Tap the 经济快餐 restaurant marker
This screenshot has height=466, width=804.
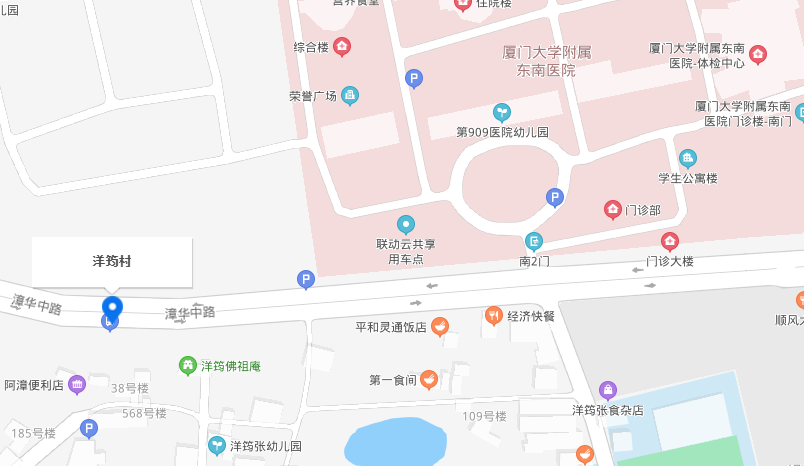[493, 316]
